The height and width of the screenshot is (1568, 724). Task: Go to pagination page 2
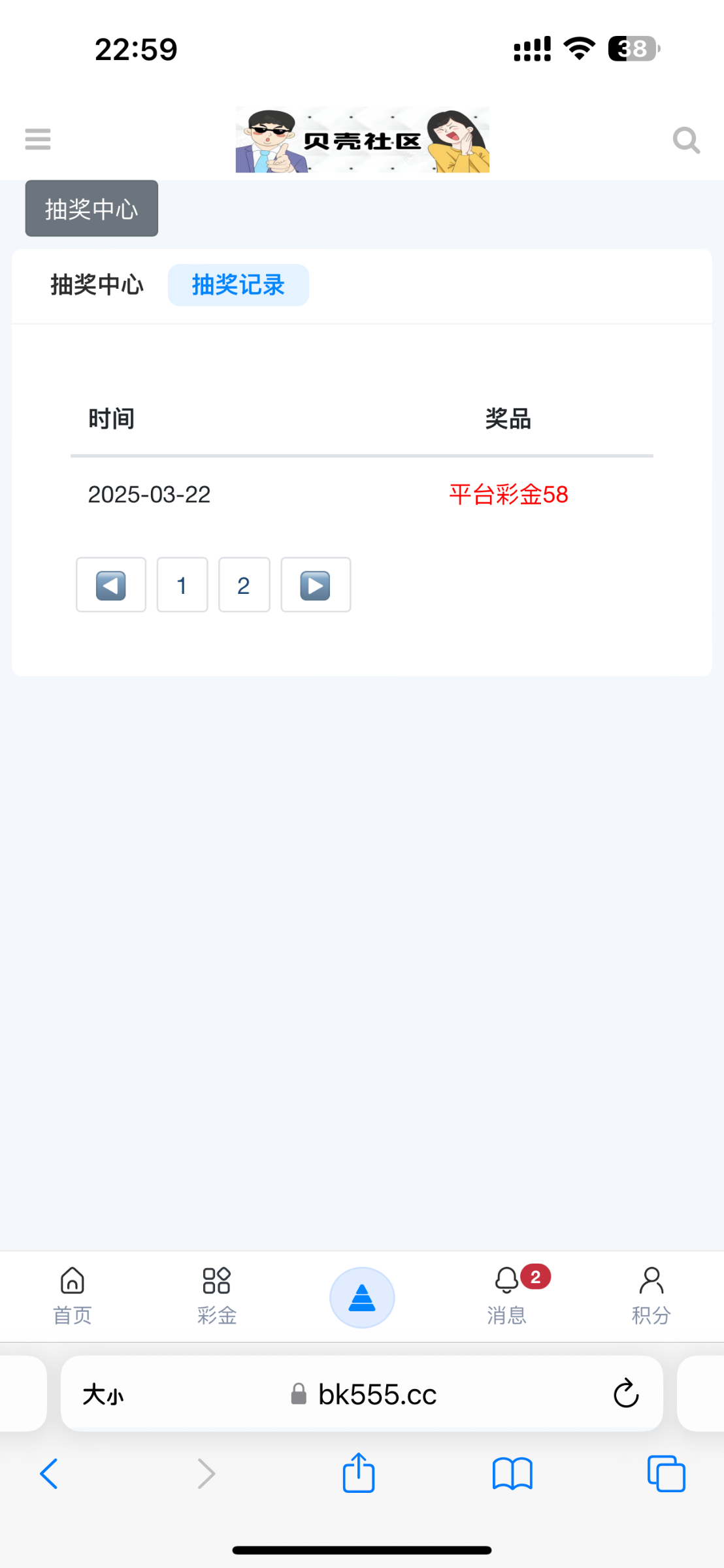click(244, 585)
